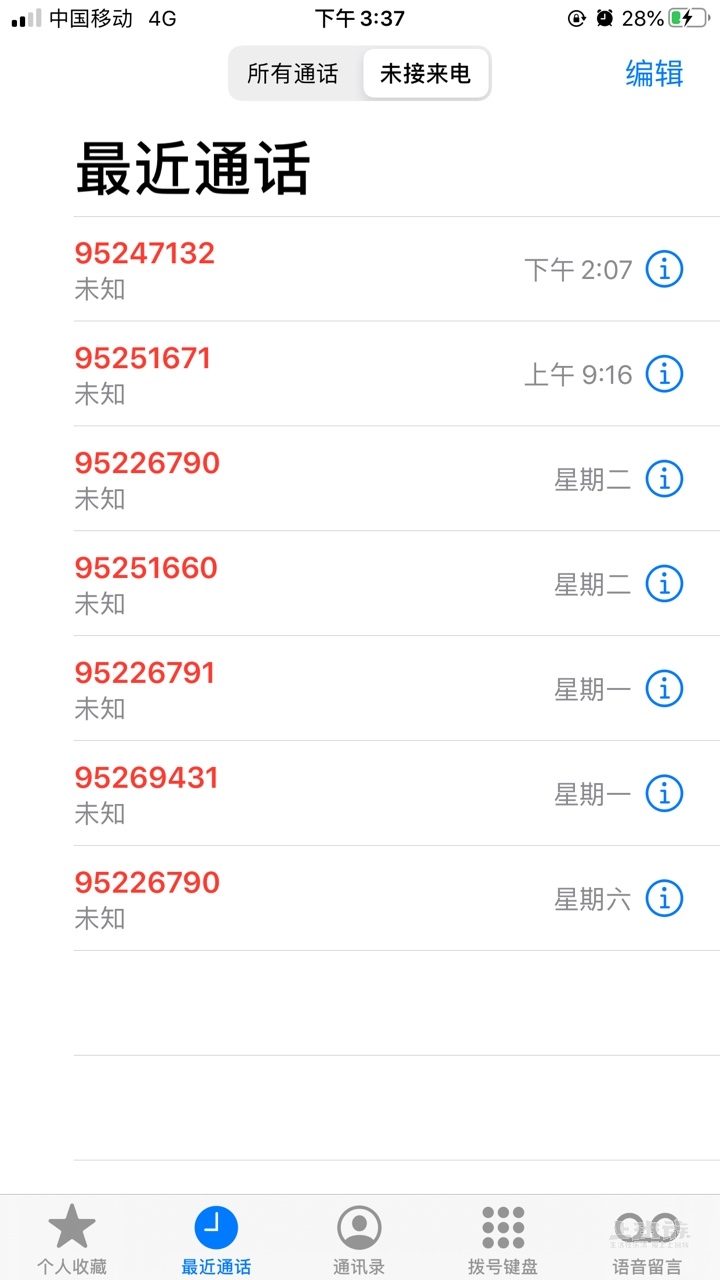
Task: Go to the 通讯录 contacts tab
Action: click(359, 1239)
